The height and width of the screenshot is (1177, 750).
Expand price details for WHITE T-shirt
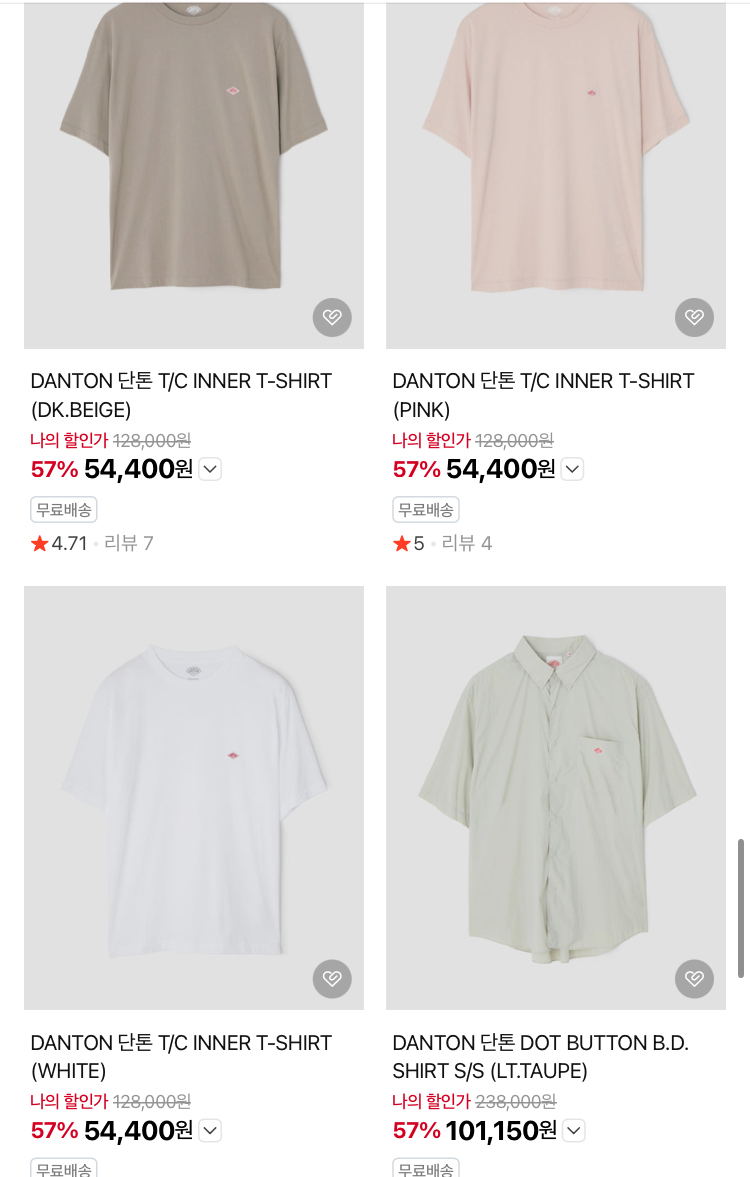coord(210,1131)
